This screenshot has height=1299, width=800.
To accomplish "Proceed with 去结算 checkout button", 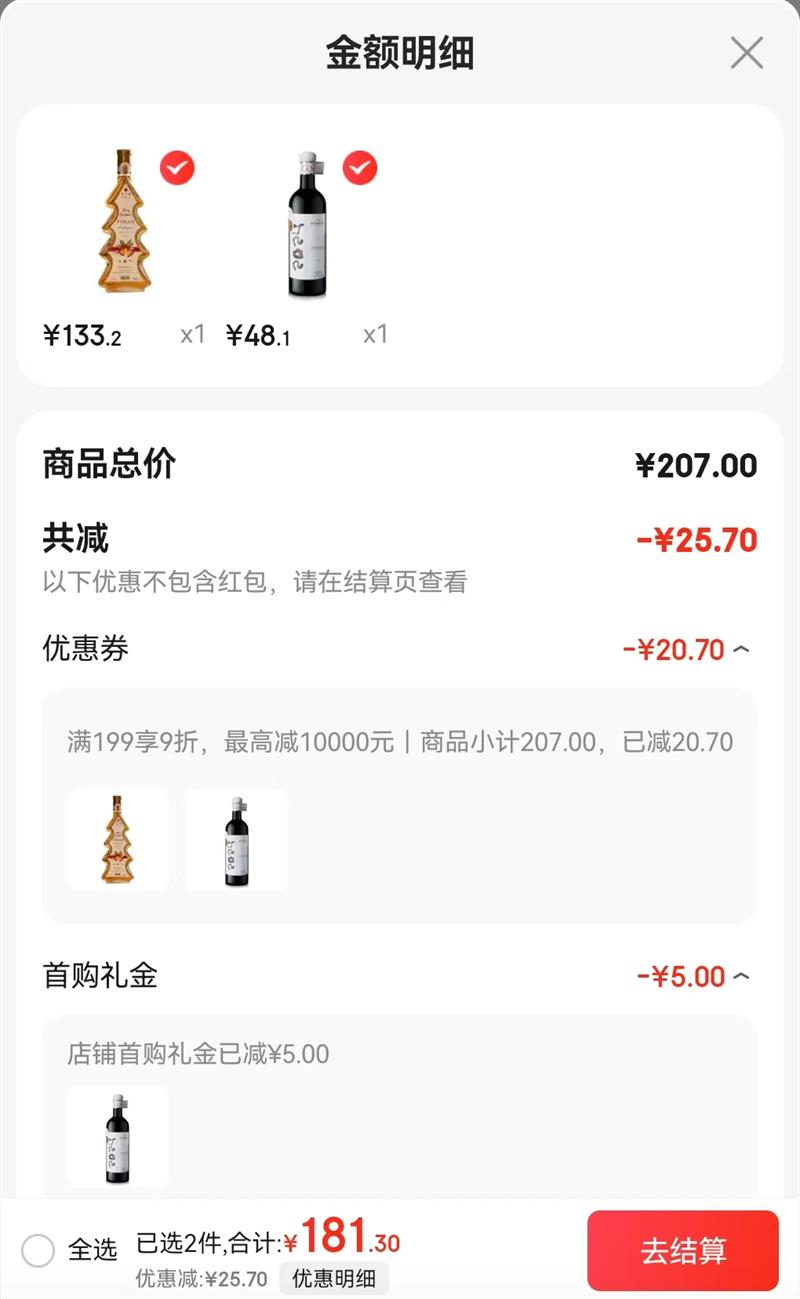I will [683, 1250].
